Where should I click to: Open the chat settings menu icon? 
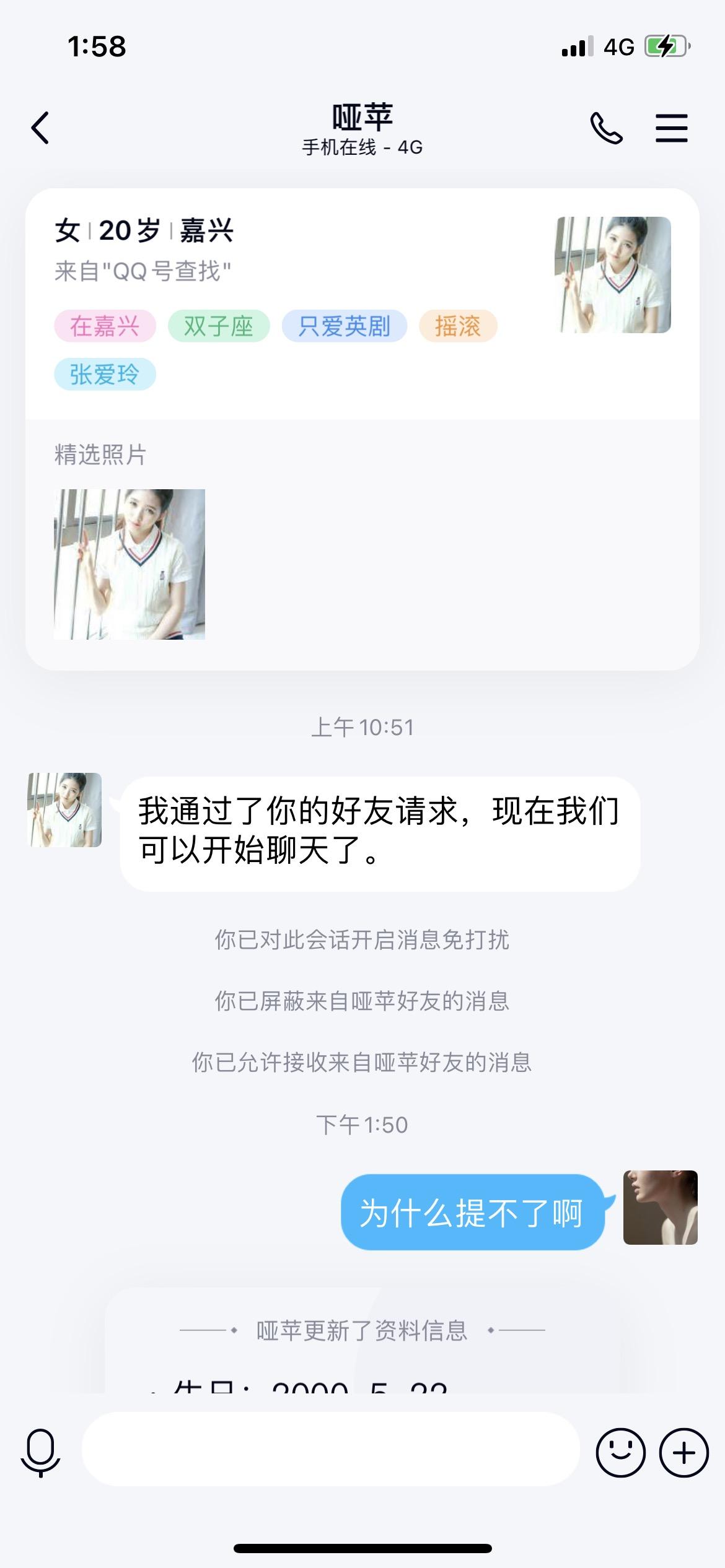(672, 128)
